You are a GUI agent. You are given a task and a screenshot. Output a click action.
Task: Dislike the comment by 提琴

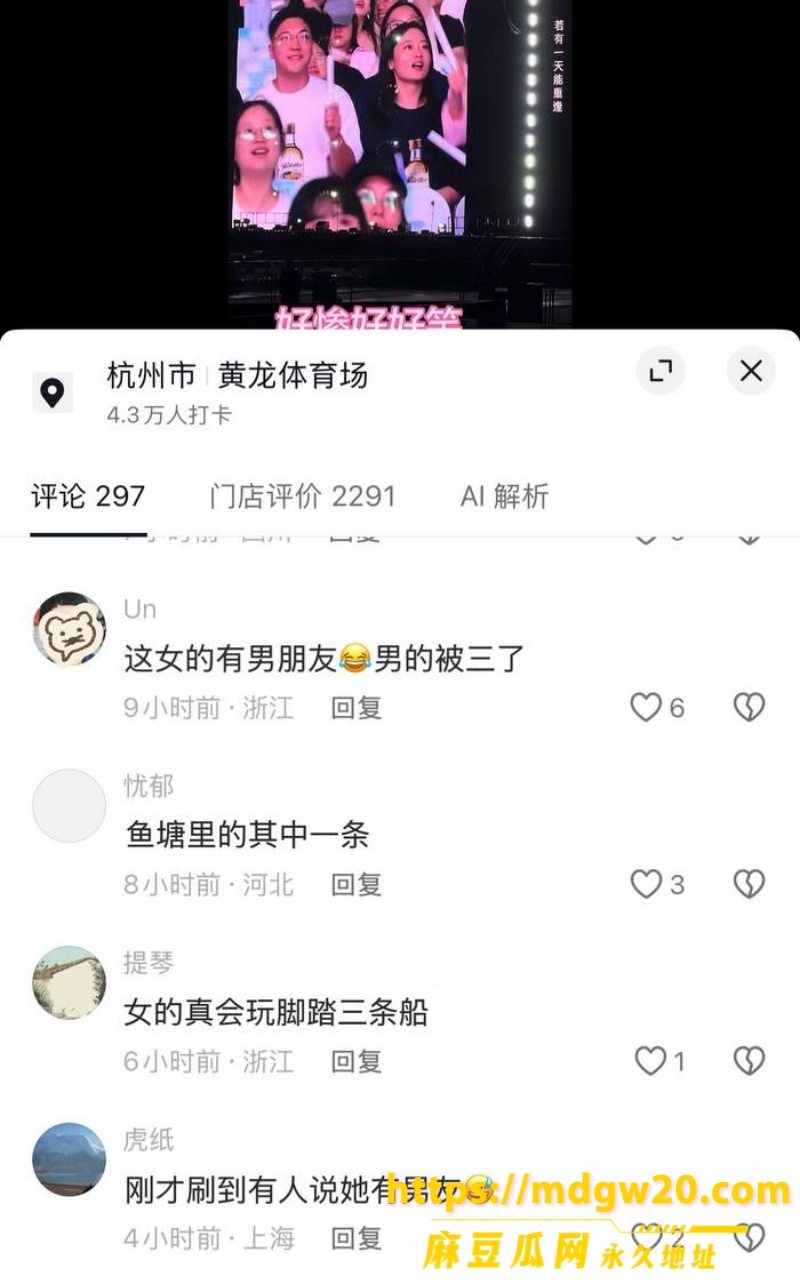(x=749, y=1061)
